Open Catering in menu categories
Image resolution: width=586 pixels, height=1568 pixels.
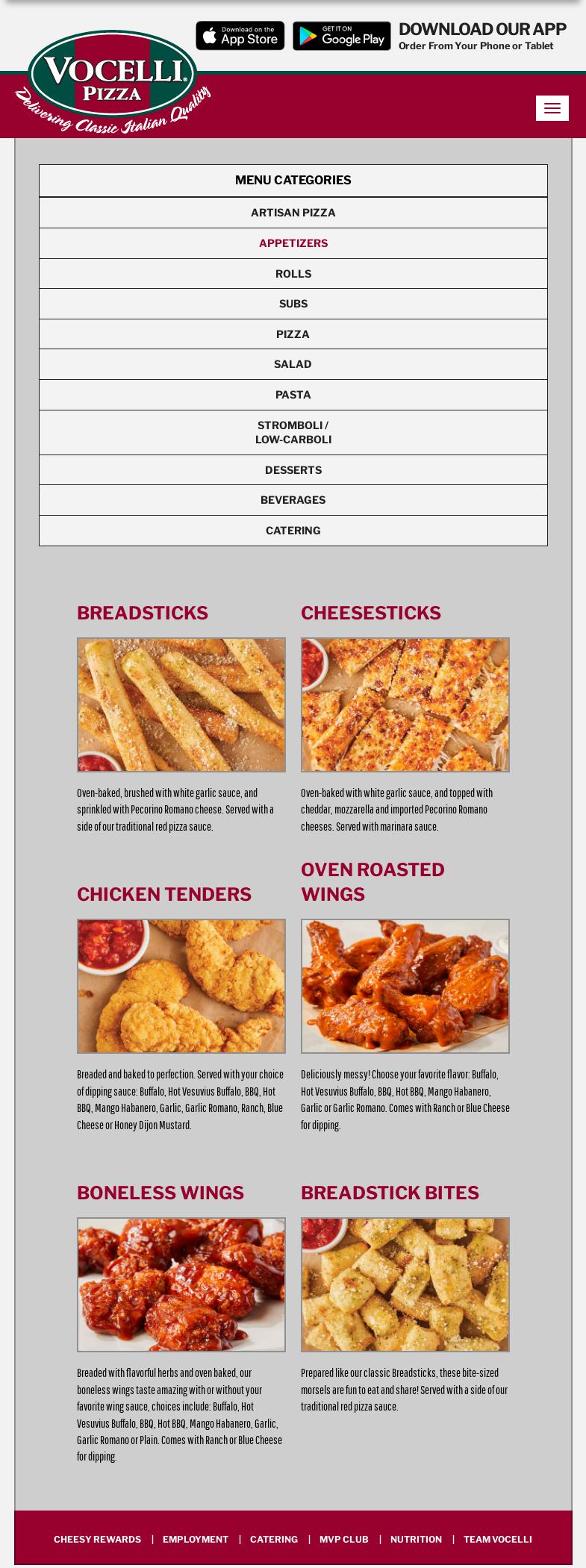click(x=293, y=531)
